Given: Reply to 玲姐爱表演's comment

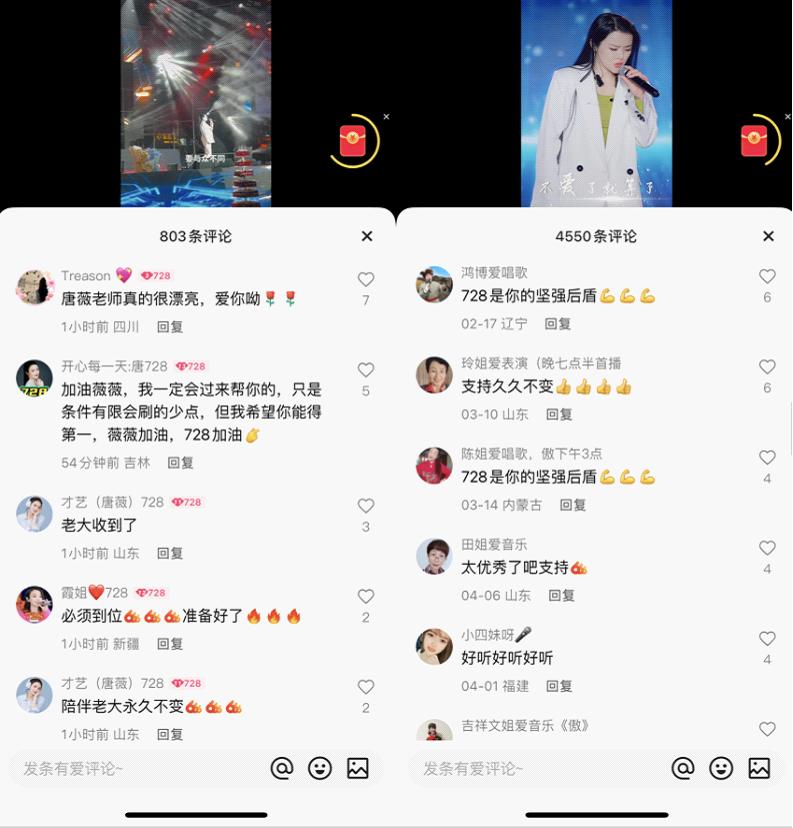Looking at the screenshot, I should pyautogui.click(x=560, y=414).
